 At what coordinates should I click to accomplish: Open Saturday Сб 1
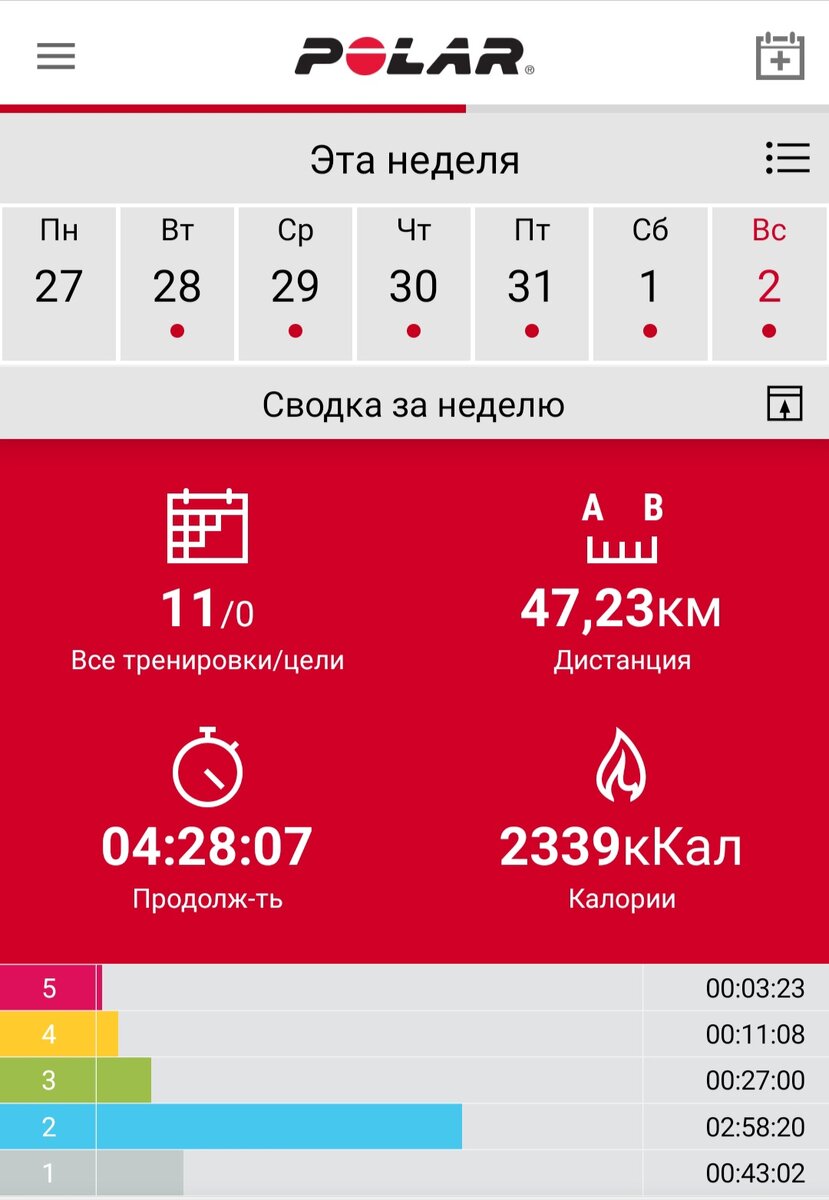coord(650,283)
